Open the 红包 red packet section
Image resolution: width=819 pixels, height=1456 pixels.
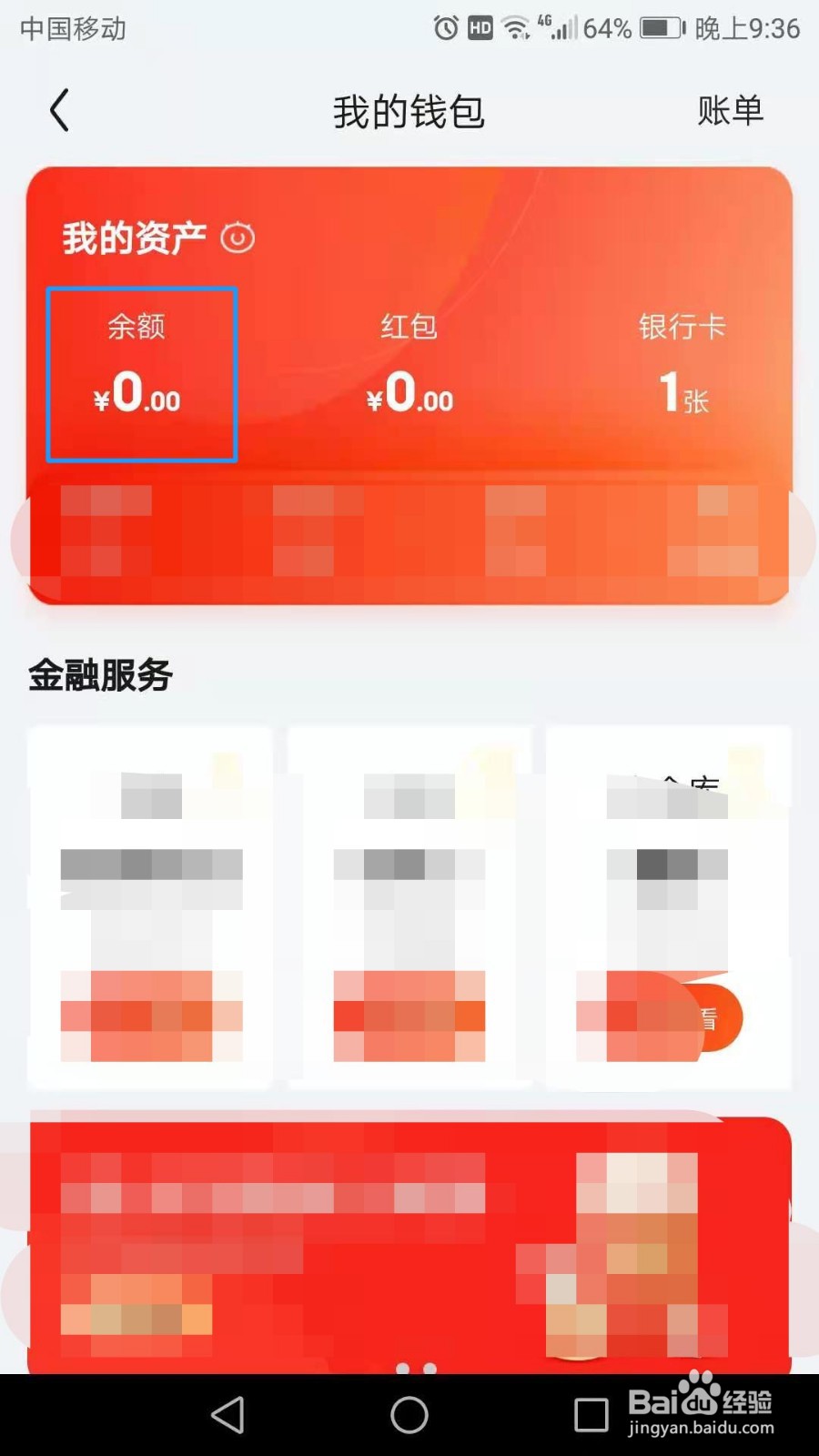[x=409, y=364]
